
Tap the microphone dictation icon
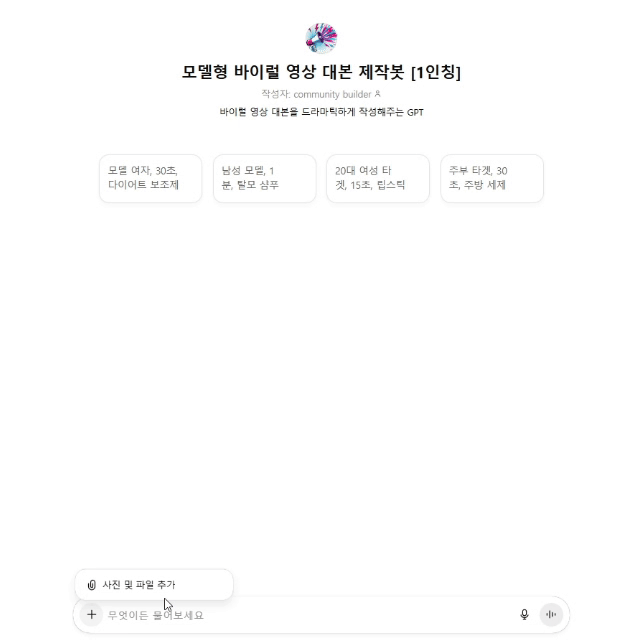pos(524,614)
